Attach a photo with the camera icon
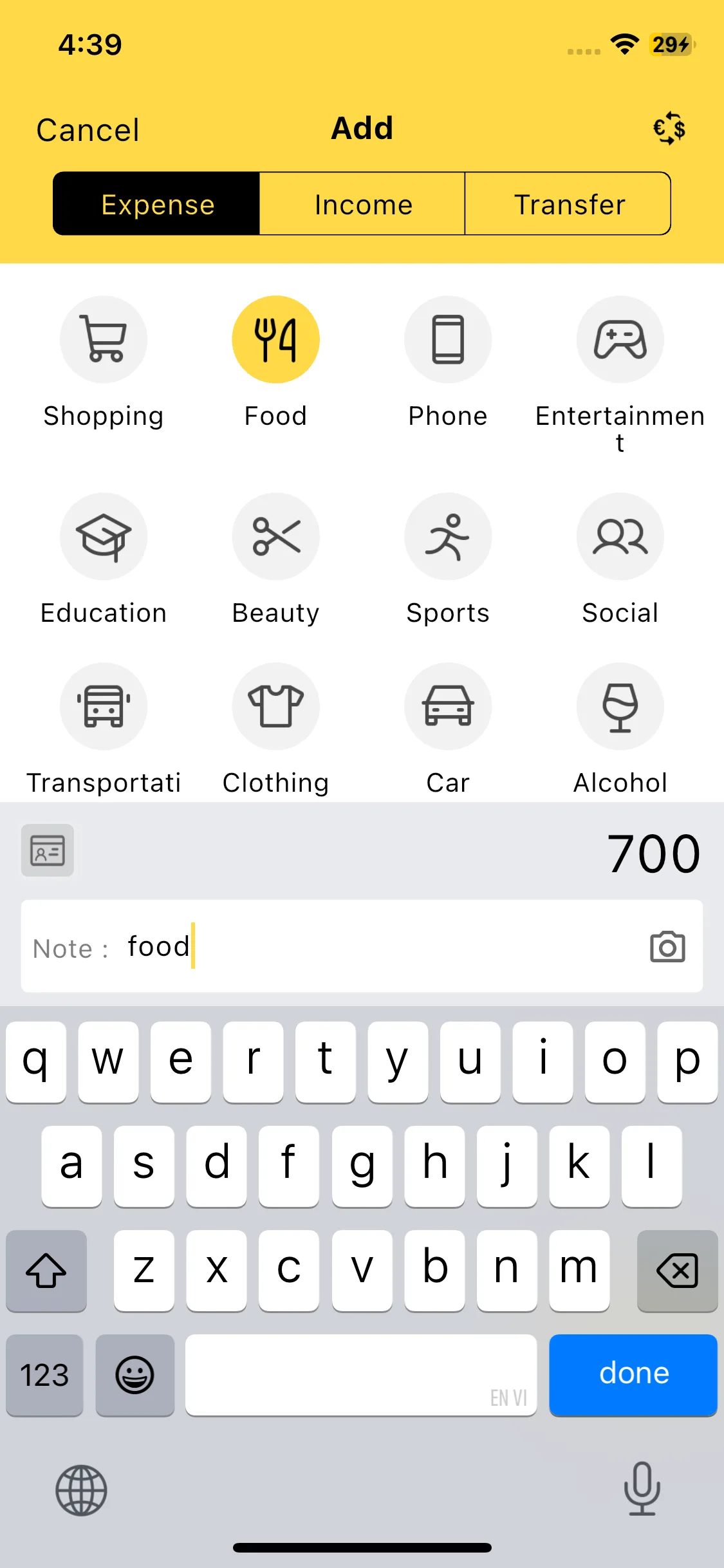The height and width of the screenshot is (1568, 724). pyautogui.click(x=667, y=947)
